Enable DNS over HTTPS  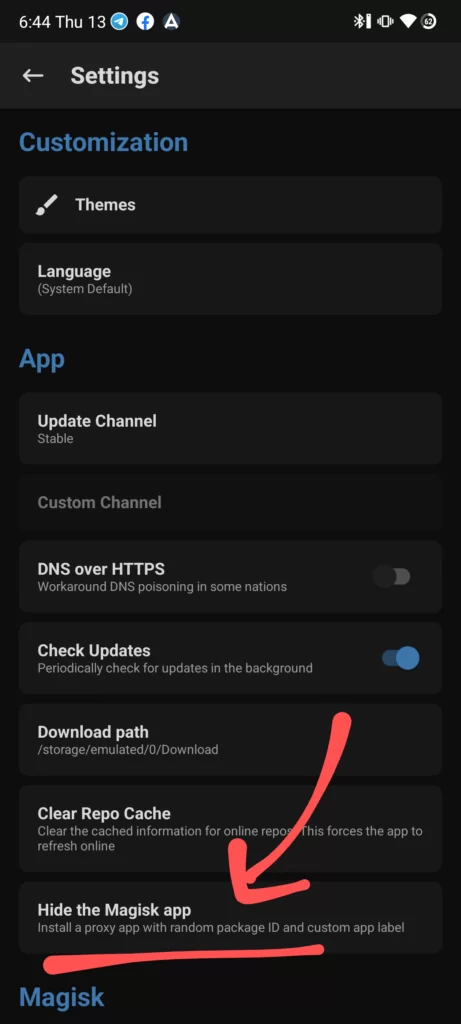pyautogui.click(x=391, y=577)
